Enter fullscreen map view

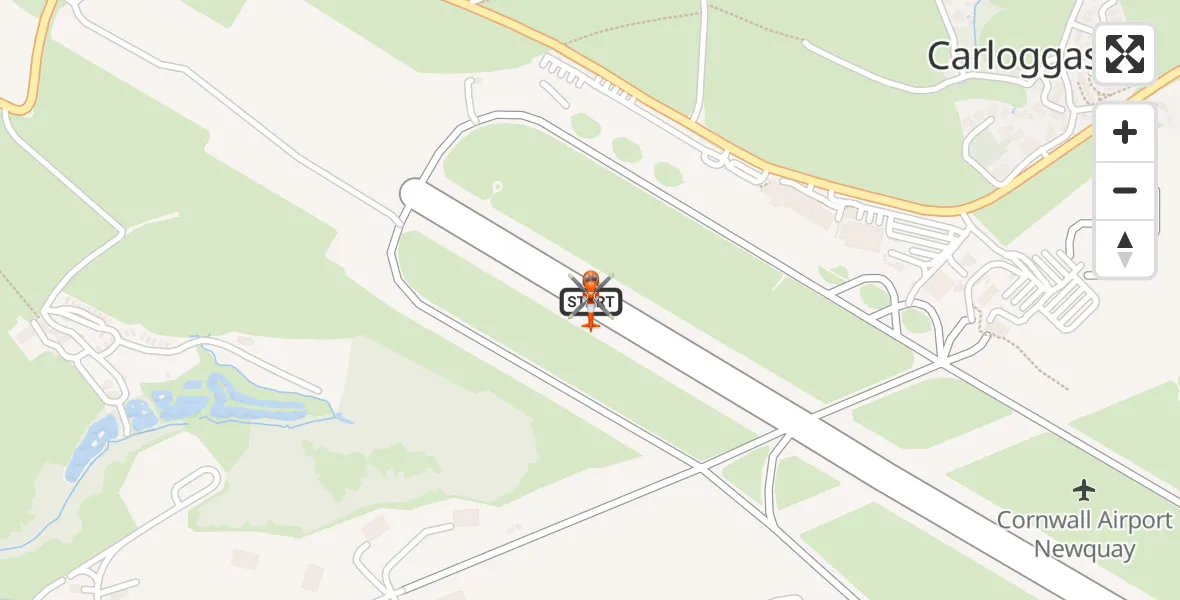pyautogui.click(x=1125, y=54)
